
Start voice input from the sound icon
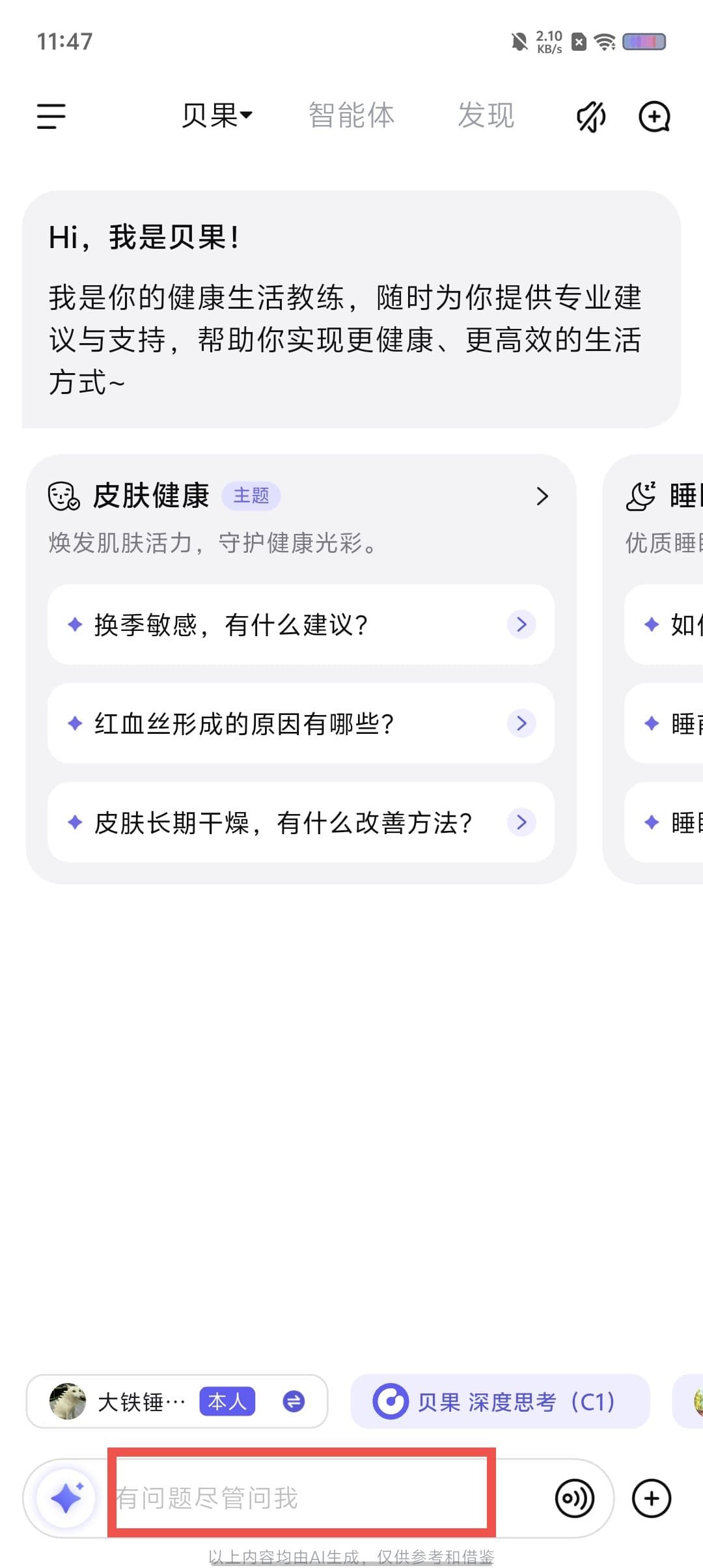(574, 1498)
